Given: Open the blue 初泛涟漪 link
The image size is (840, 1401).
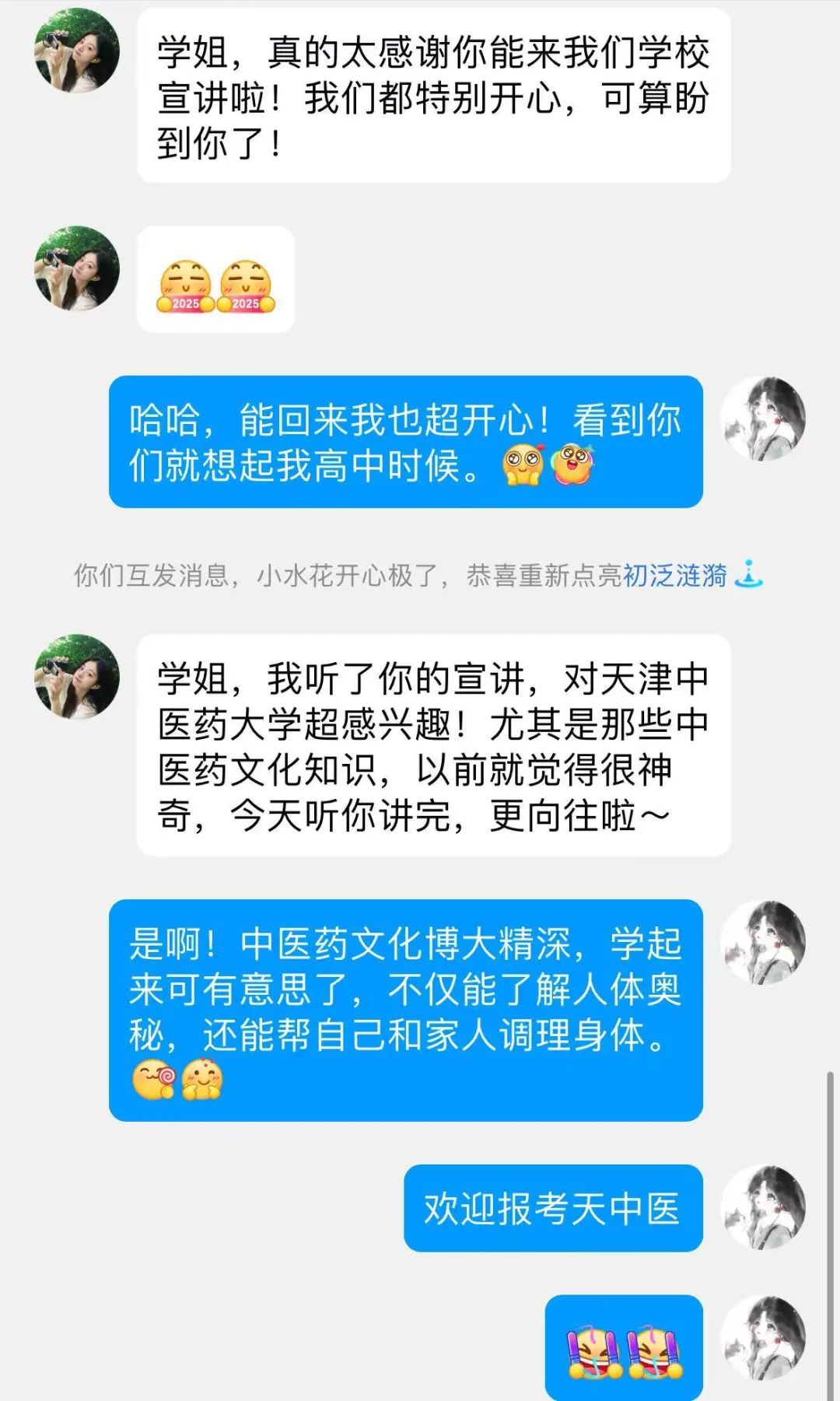Looking at the screenshot, I should coord(675,576).
